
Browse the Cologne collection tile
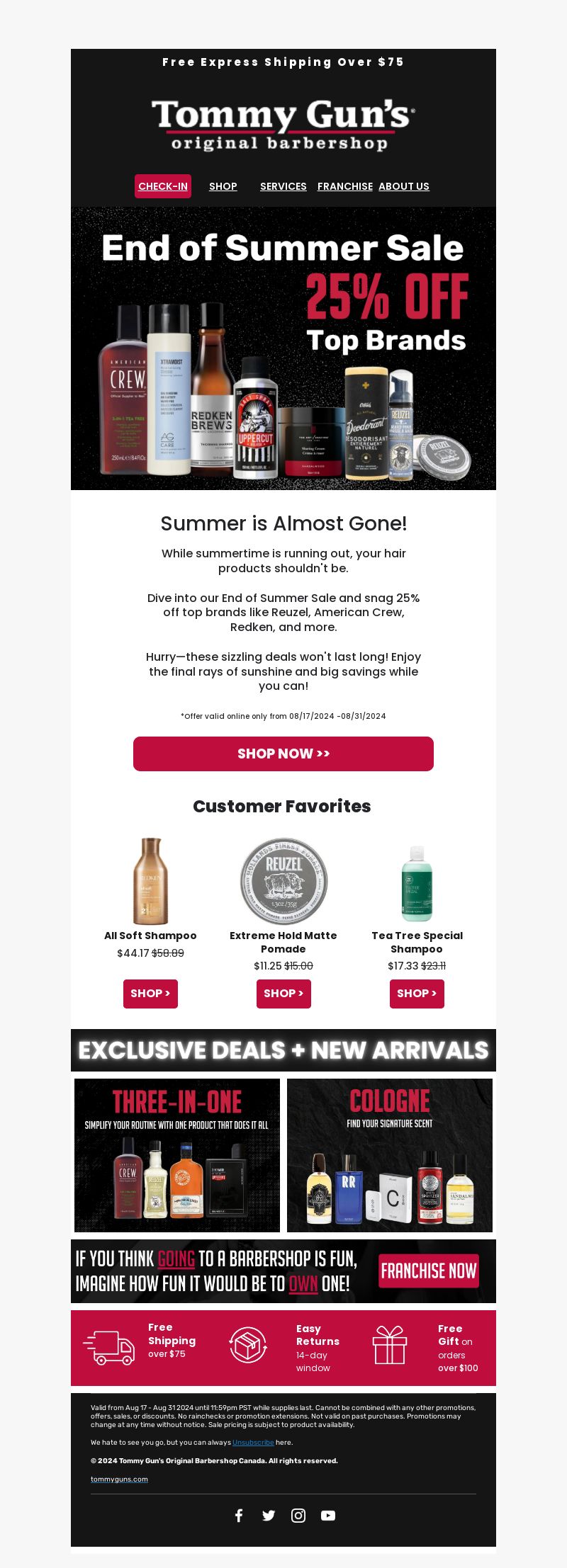(390, 1155)
